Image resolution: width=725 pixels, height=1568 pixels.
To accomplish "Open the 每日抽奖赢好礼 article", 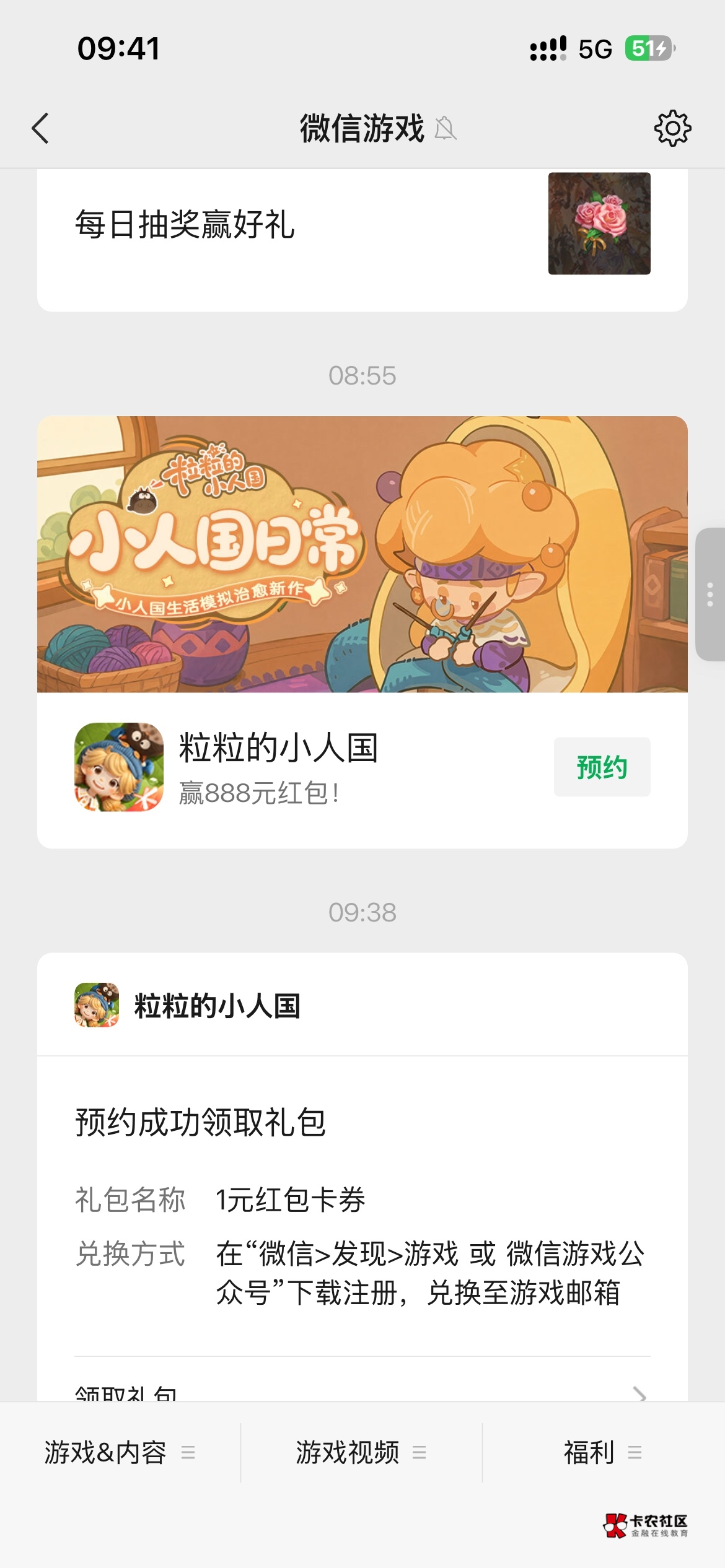I will 362,240.
